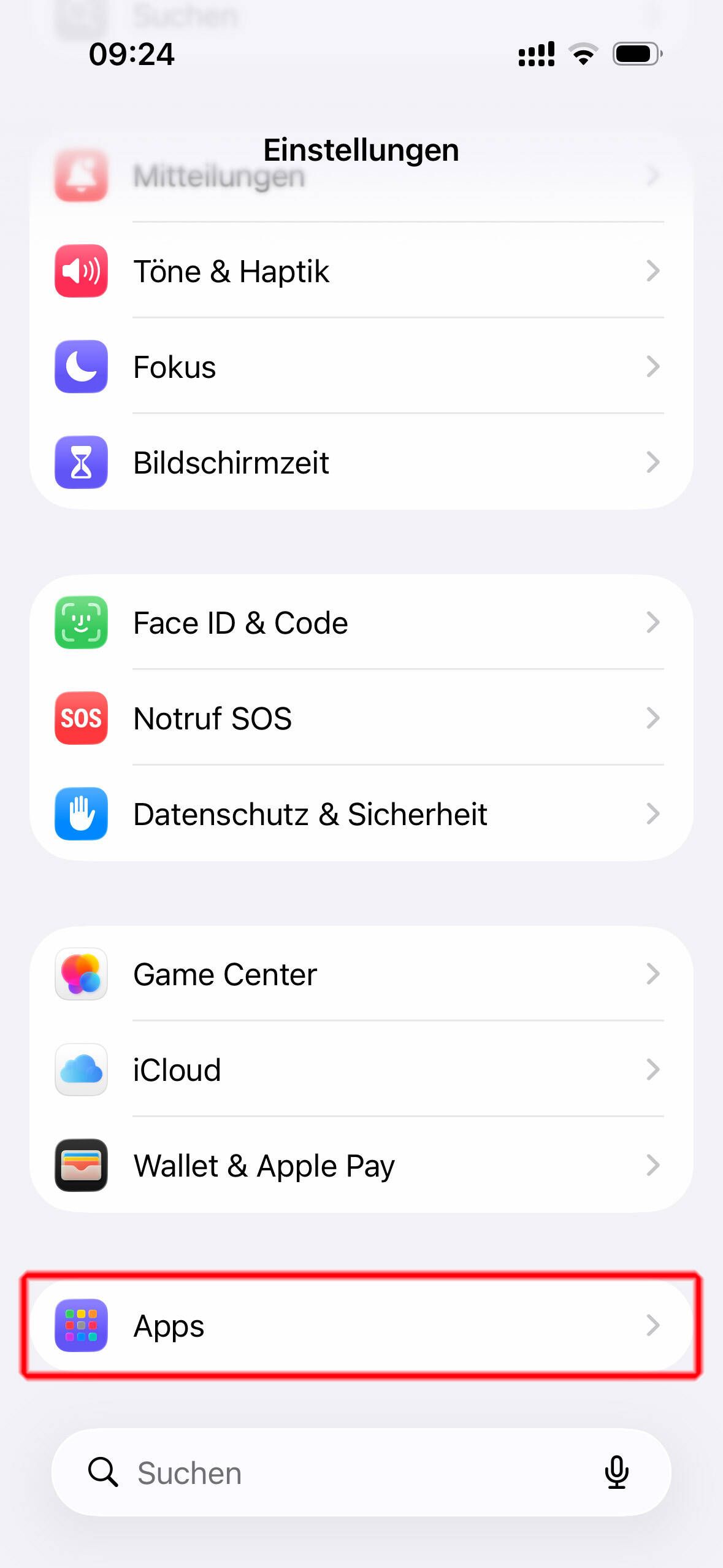
Task: Go to Bildschirmzeit settings
Action: (361, 463)
